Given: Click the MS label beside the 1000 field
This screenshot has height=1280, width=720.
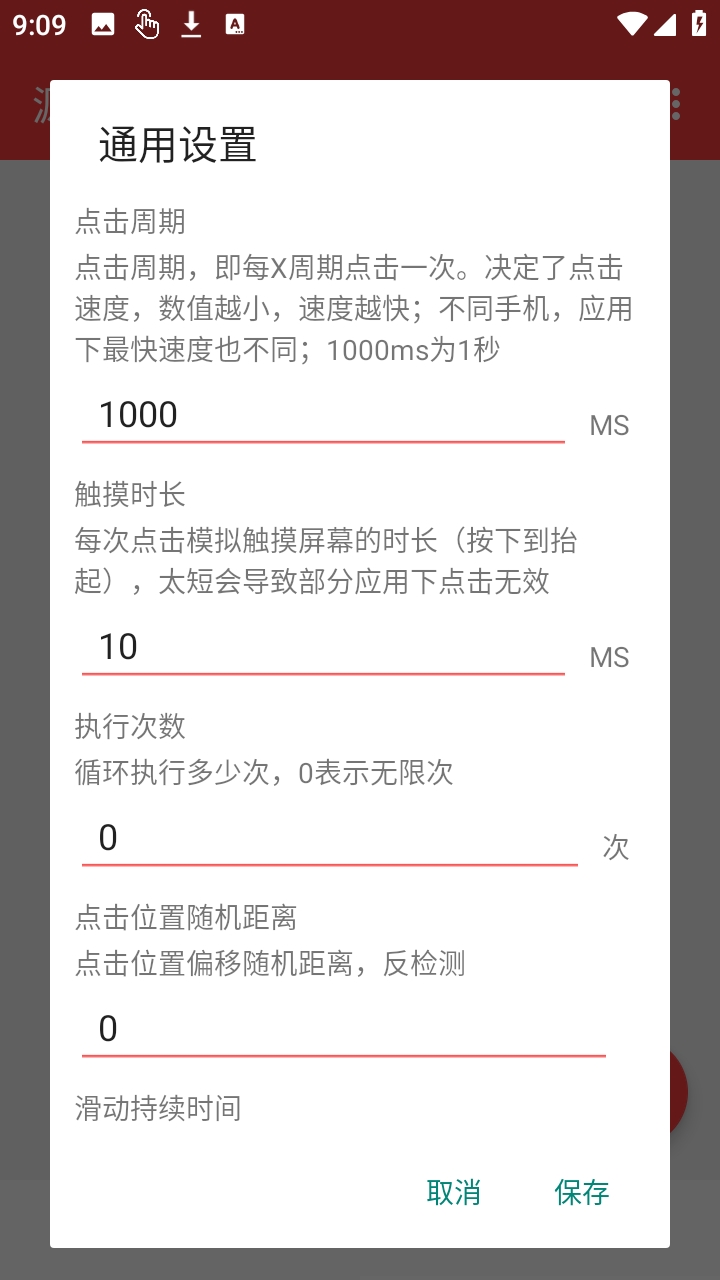Looking at the screenshot, I should (x=608, y=425).
